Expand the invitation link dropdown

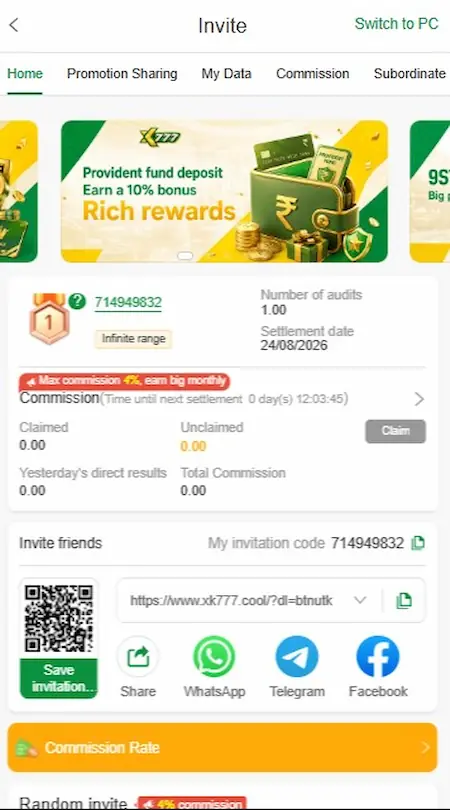pos(360,600)
